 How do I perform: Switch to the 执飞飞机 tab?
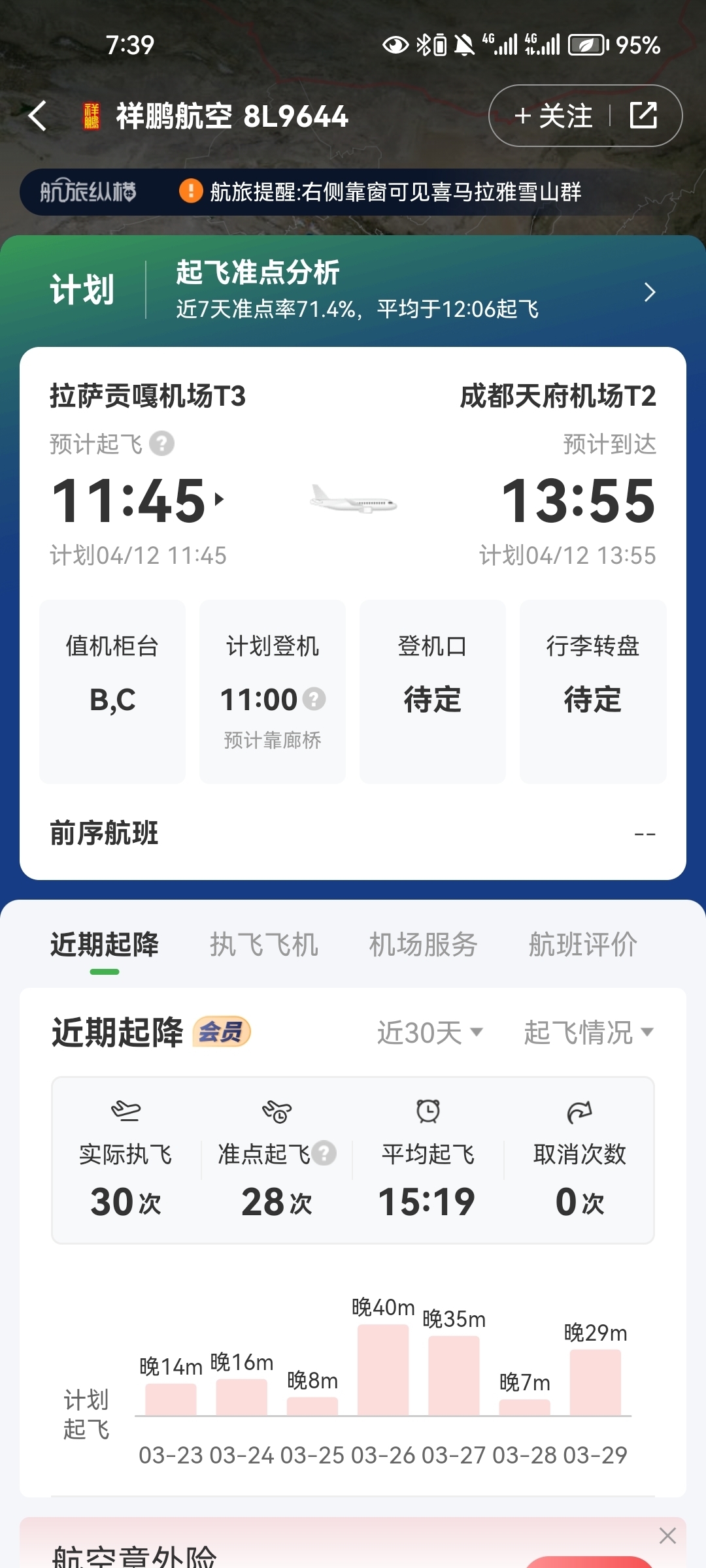263,945
